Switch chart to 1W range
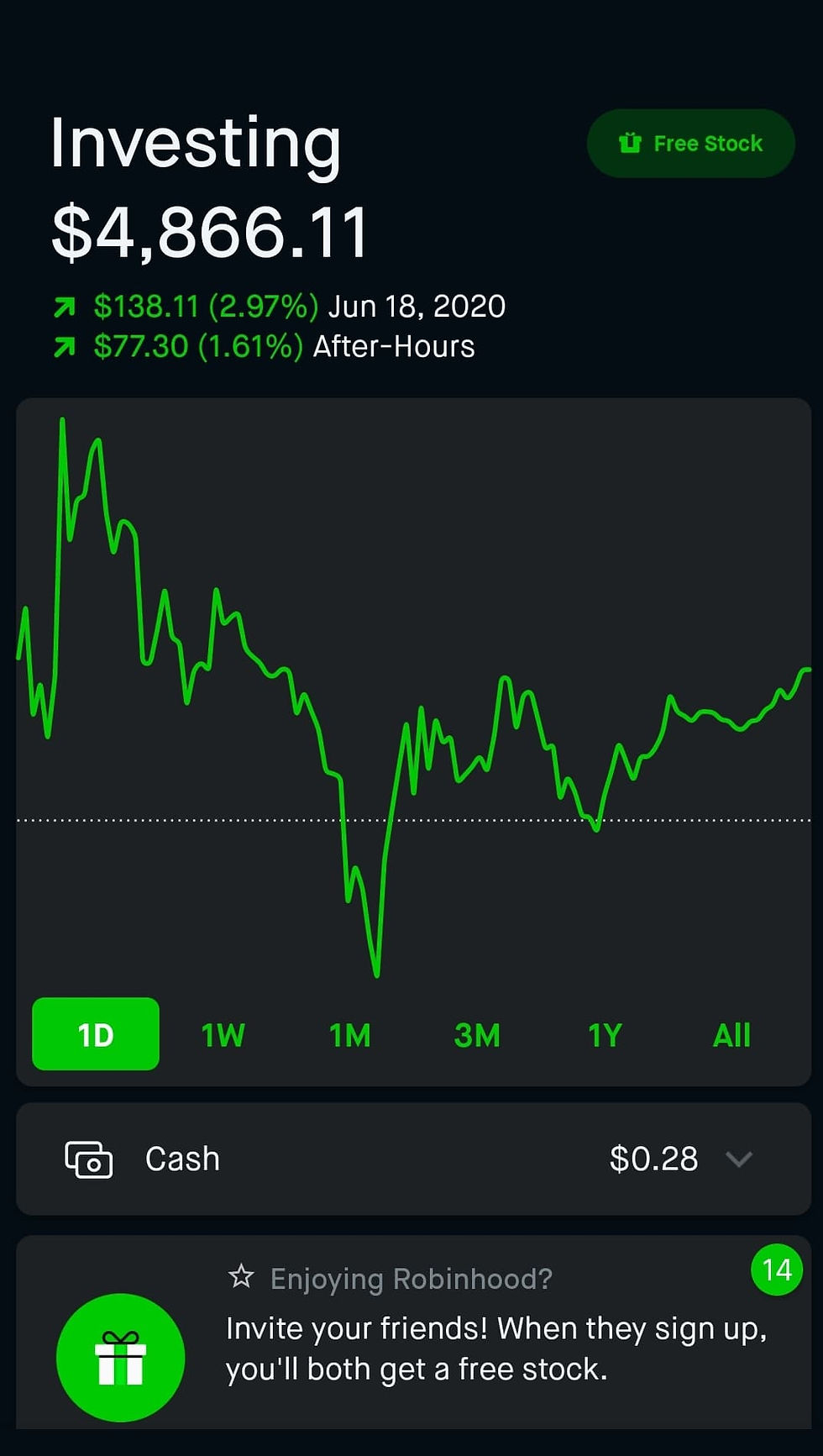823x1456 pixels. pos(223,1035)
